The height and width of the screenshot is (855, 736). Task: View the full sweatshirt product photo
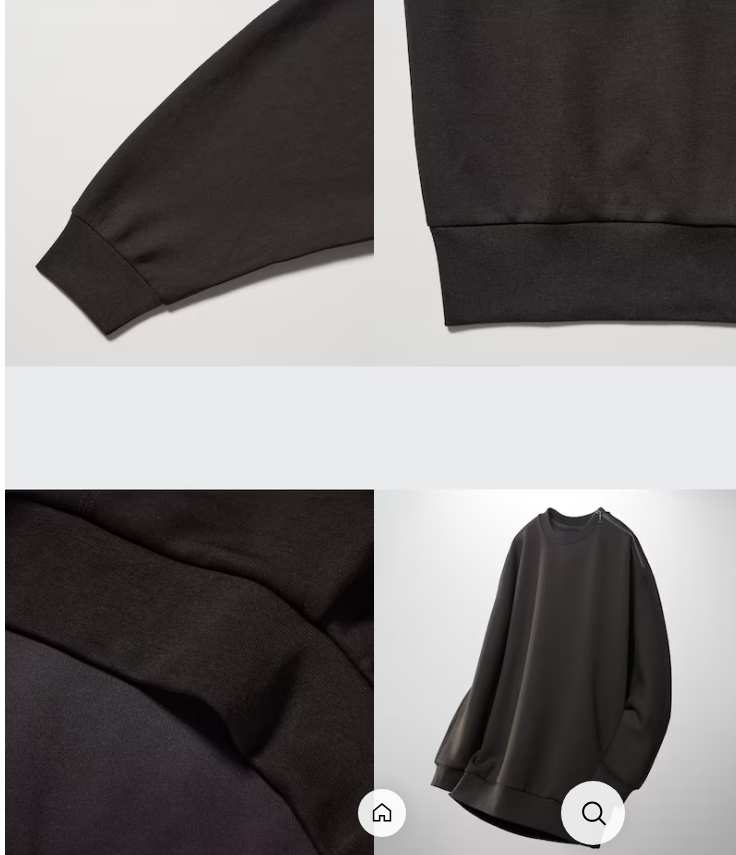pos(555,640)
